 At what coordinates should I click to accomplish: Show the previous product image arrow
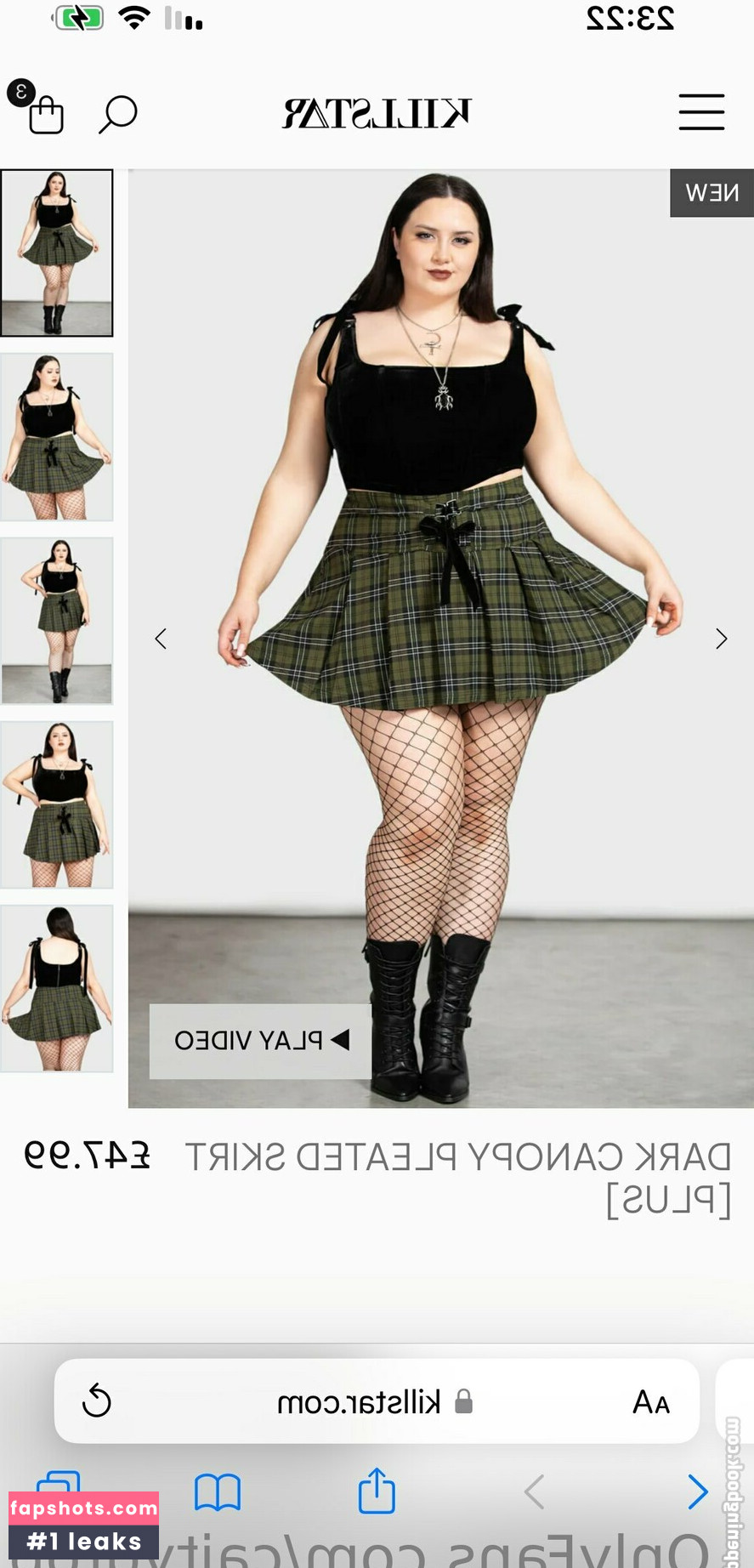click(161, 639)
